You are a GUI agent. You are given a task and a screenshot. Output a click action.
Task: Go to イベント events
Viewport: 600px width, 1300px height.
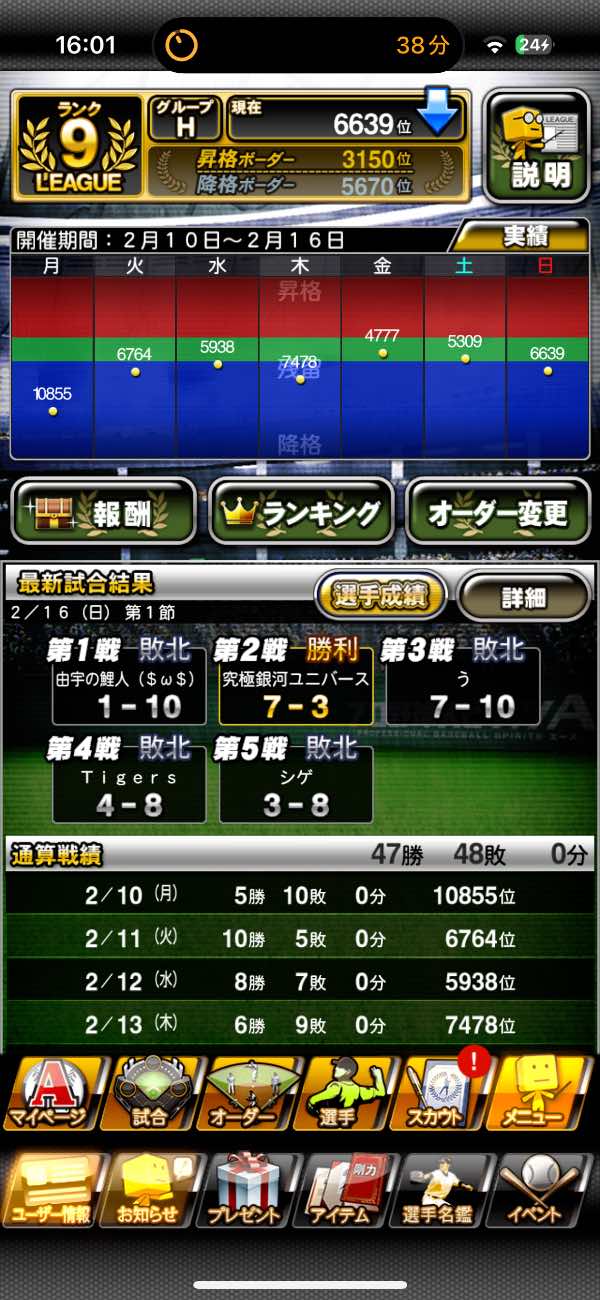(543, 1191)
